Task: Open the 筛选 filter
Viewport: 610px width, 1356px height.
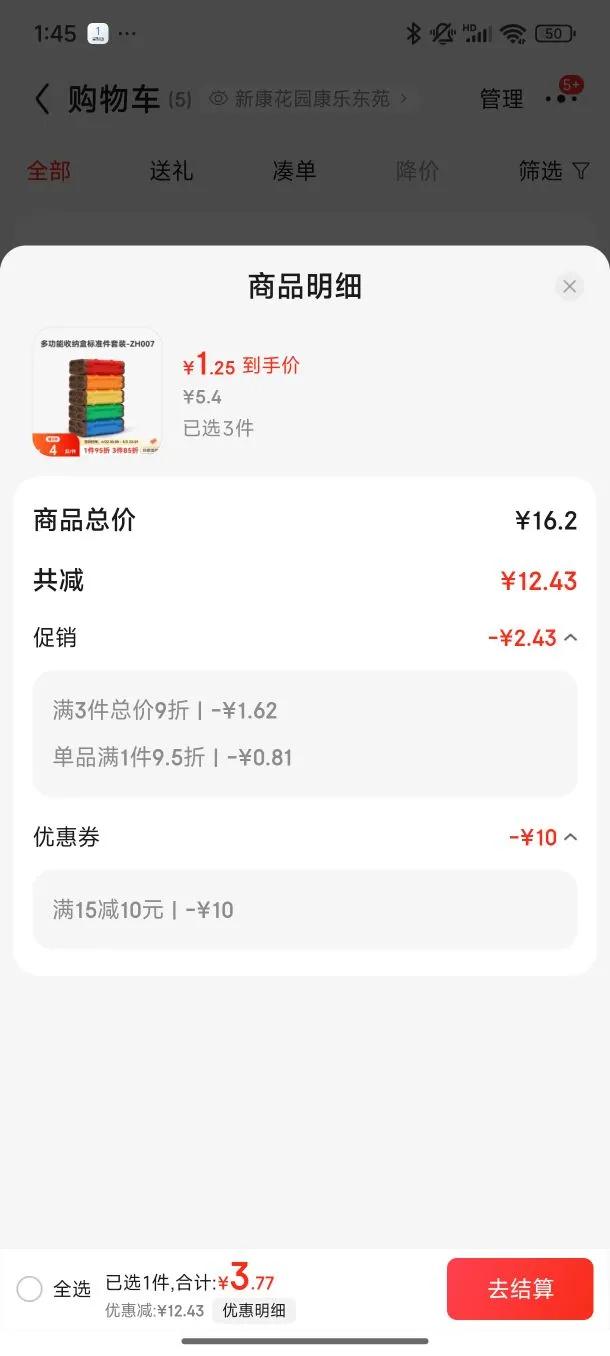Action: tap(553, 171)
